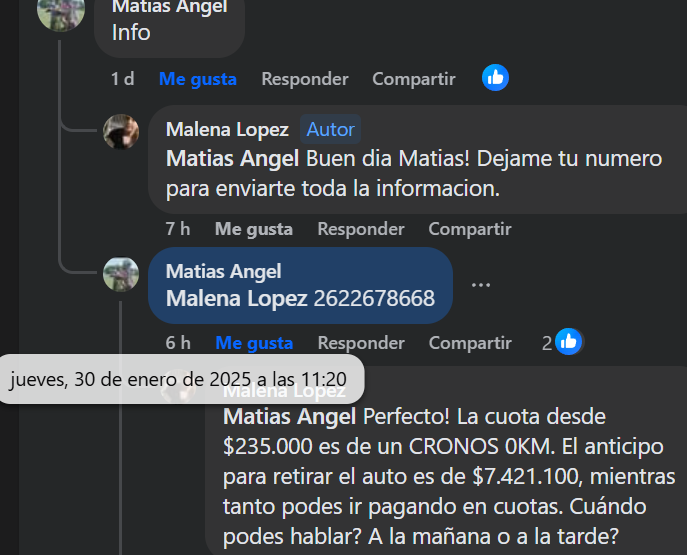This screenshot has width=687, height=555.
Task: Open Matias Angel's avatar by the phone number comment
Action: pyautogui.click(x=121, y=274)
